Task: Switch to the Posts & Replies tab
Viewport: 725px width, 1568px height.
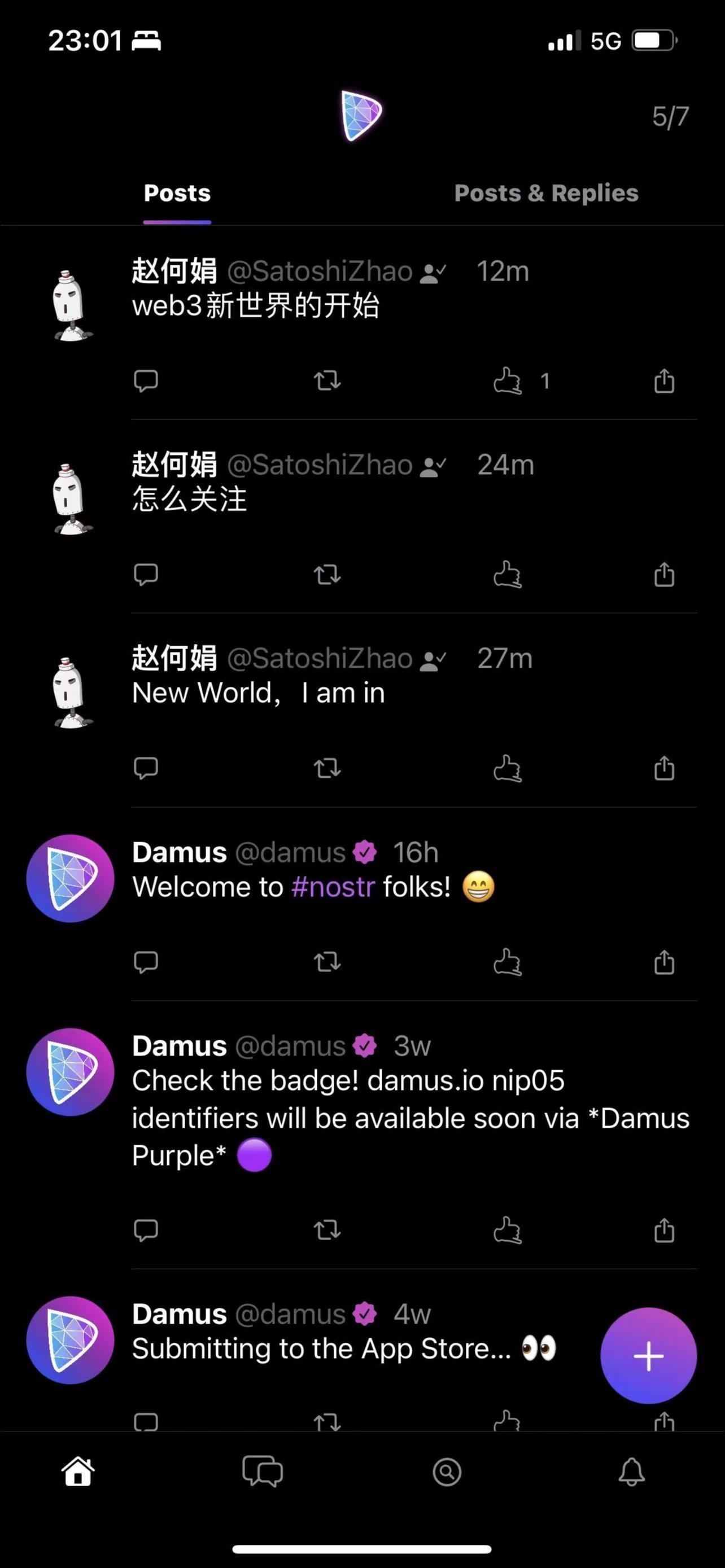Action: click(546, 193)
